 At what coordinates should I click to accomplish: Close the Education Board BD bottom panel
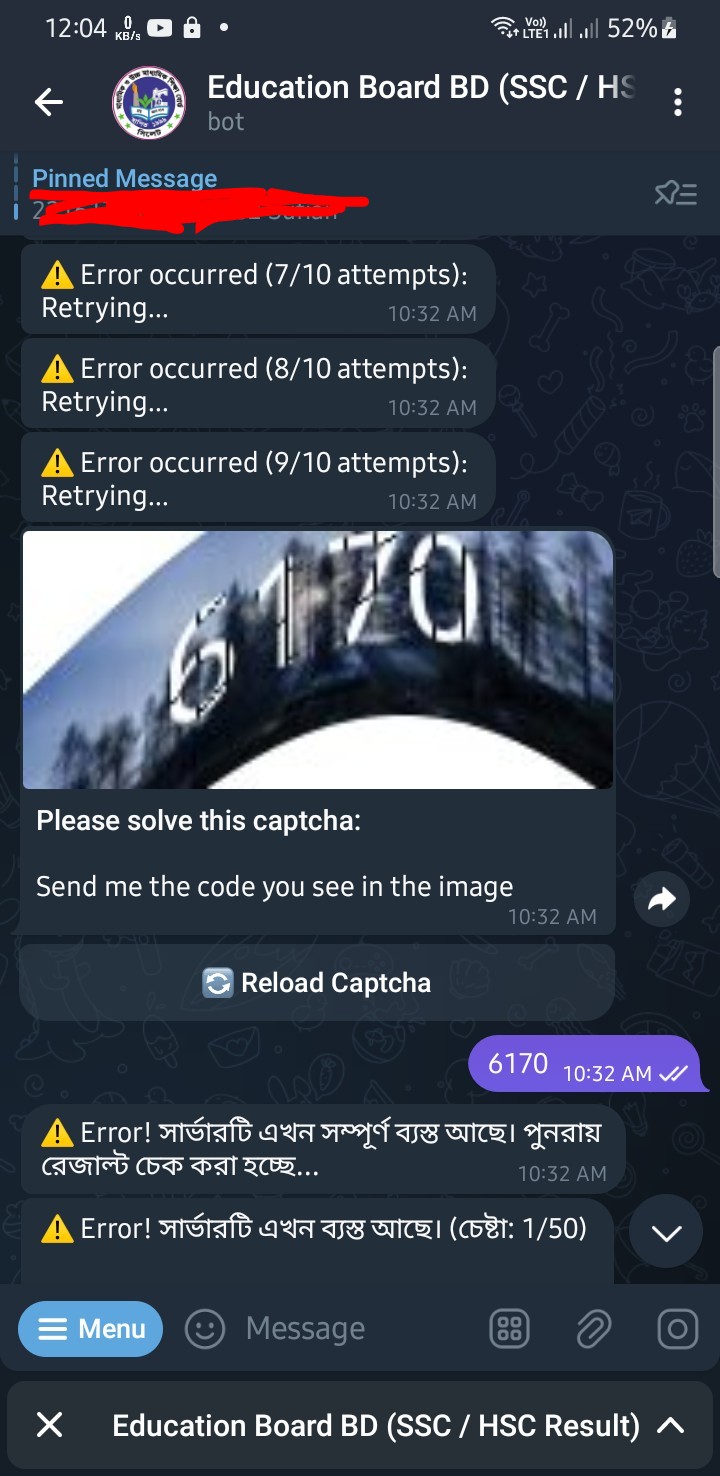[49, 1425]
